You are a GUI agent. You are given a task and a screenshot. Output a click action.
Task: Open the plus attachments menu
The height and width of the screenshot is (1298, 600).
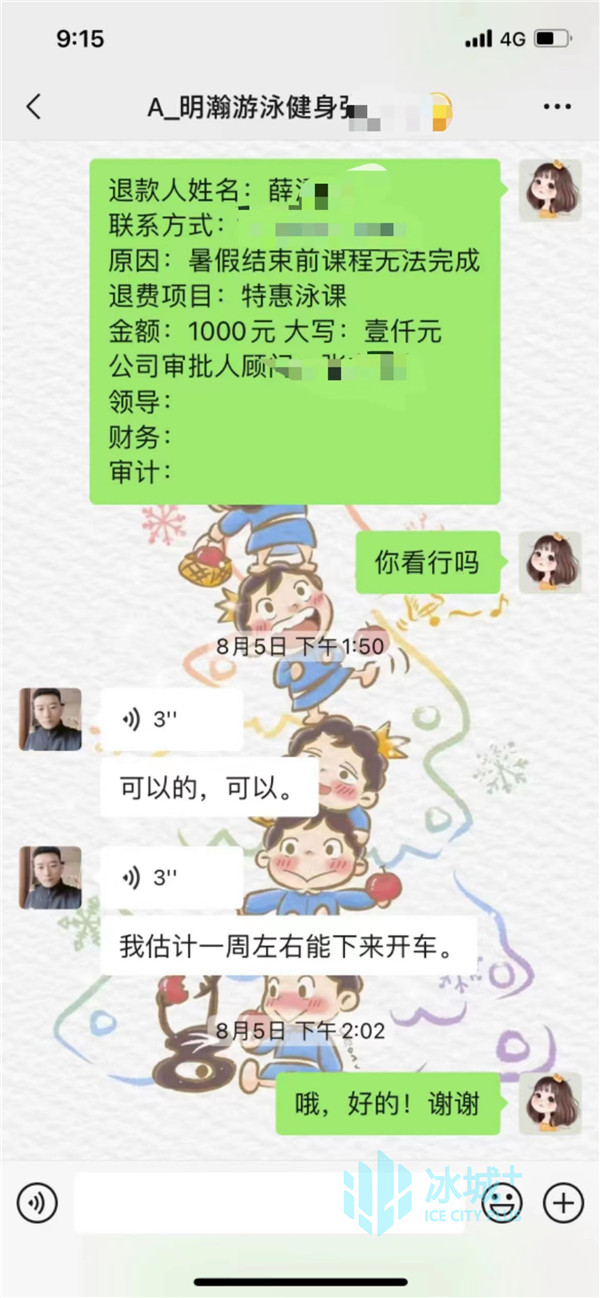[x=563, y=1201]
